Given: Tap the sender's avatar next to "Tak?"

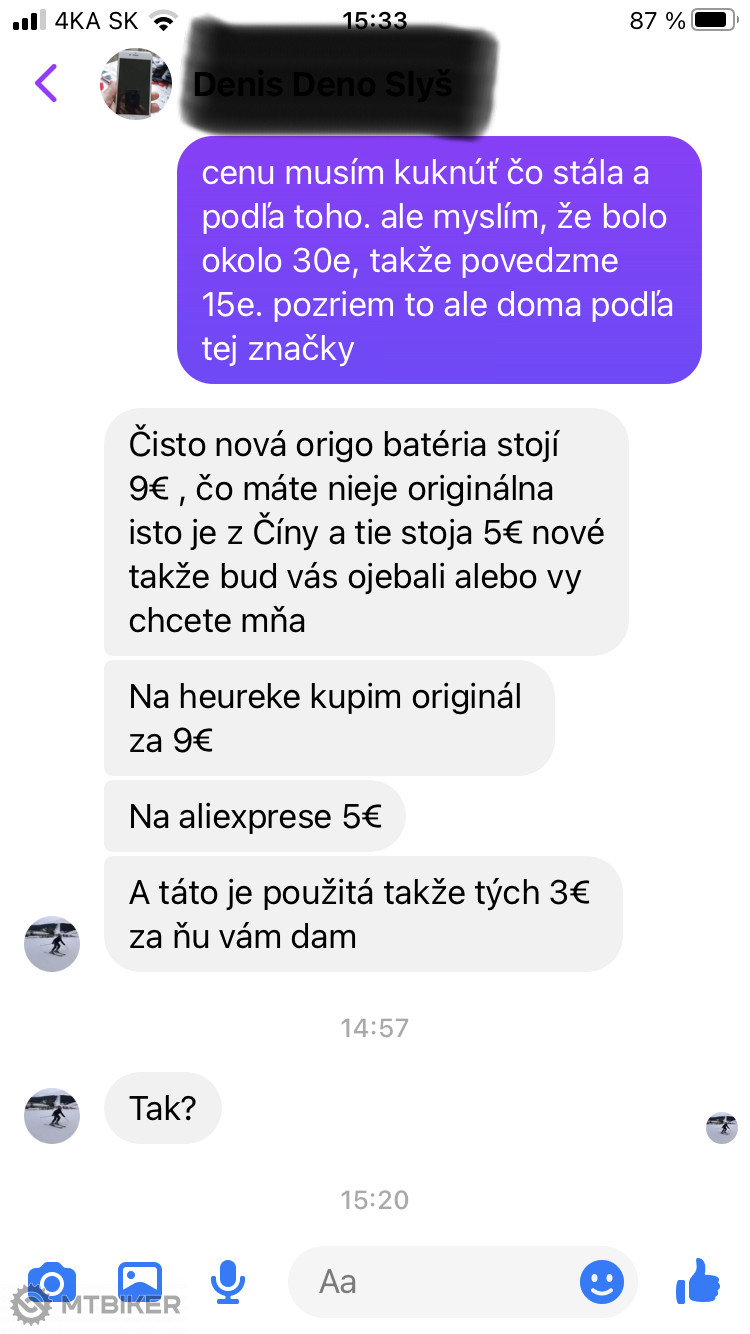Looking at the screenshot, I should 52,1115.
